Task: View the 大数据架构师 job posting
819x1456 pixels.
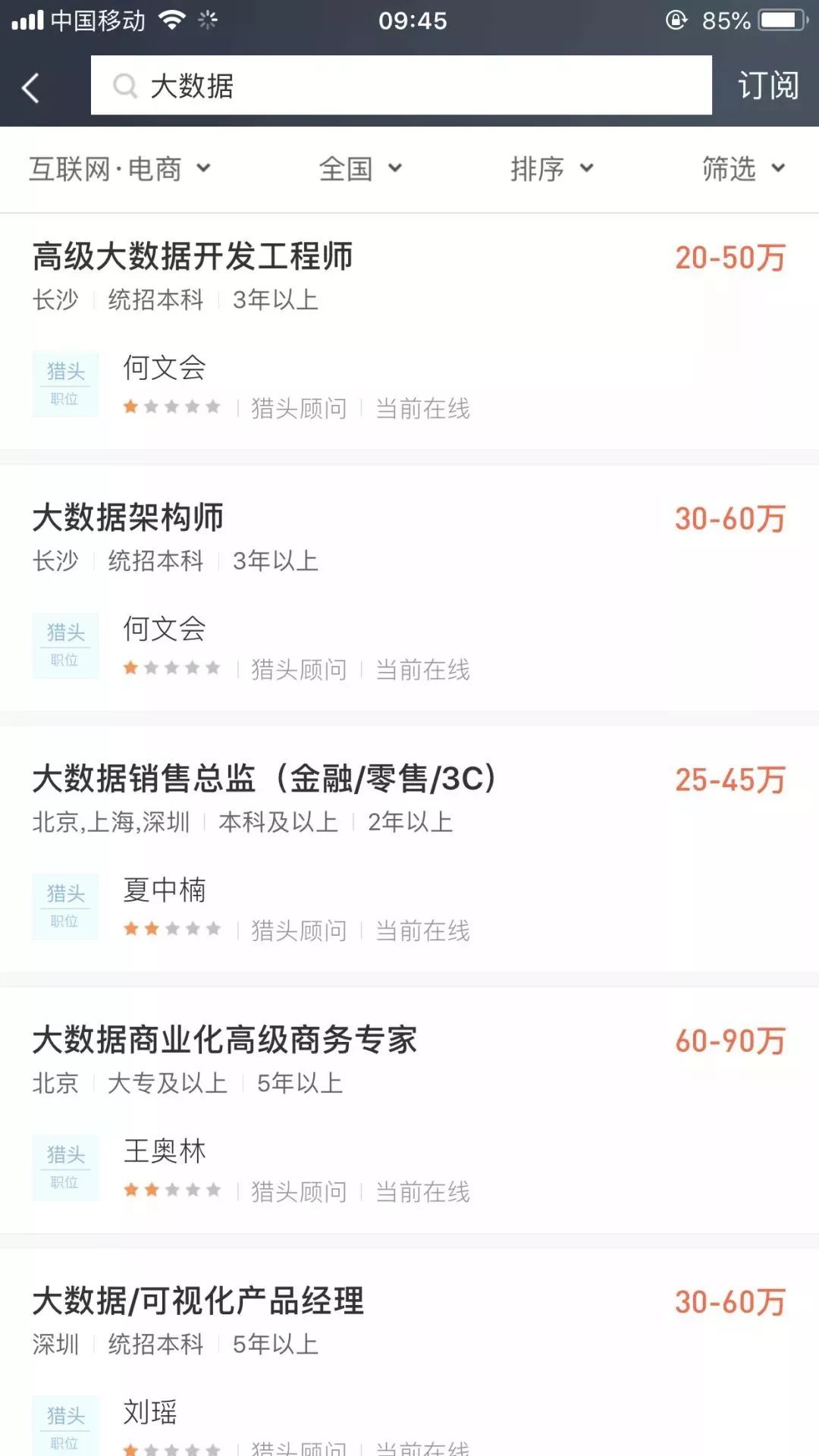Action: tap(128, 518)
